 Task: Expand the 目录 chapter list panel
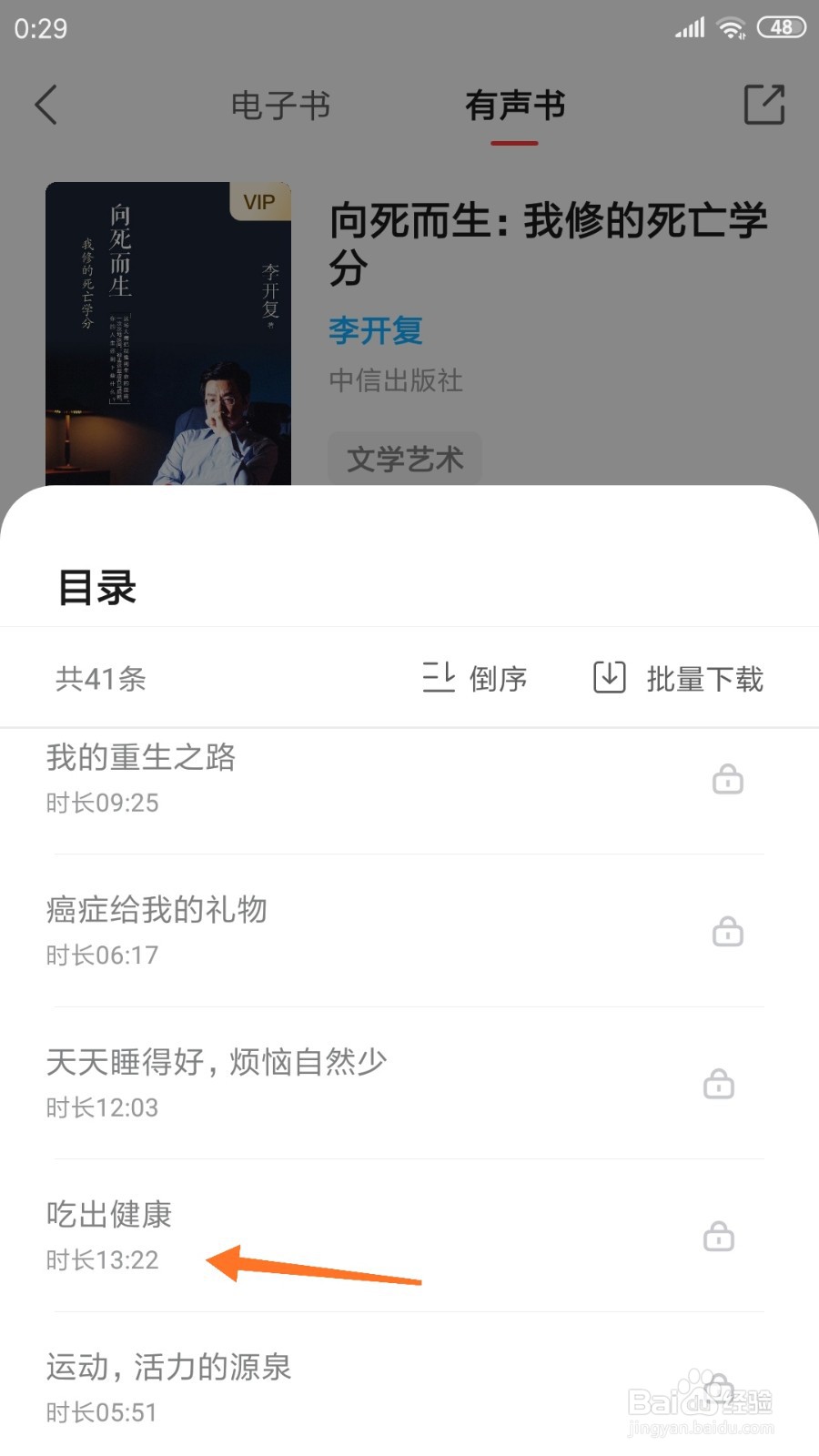click(x=96, y=588)
